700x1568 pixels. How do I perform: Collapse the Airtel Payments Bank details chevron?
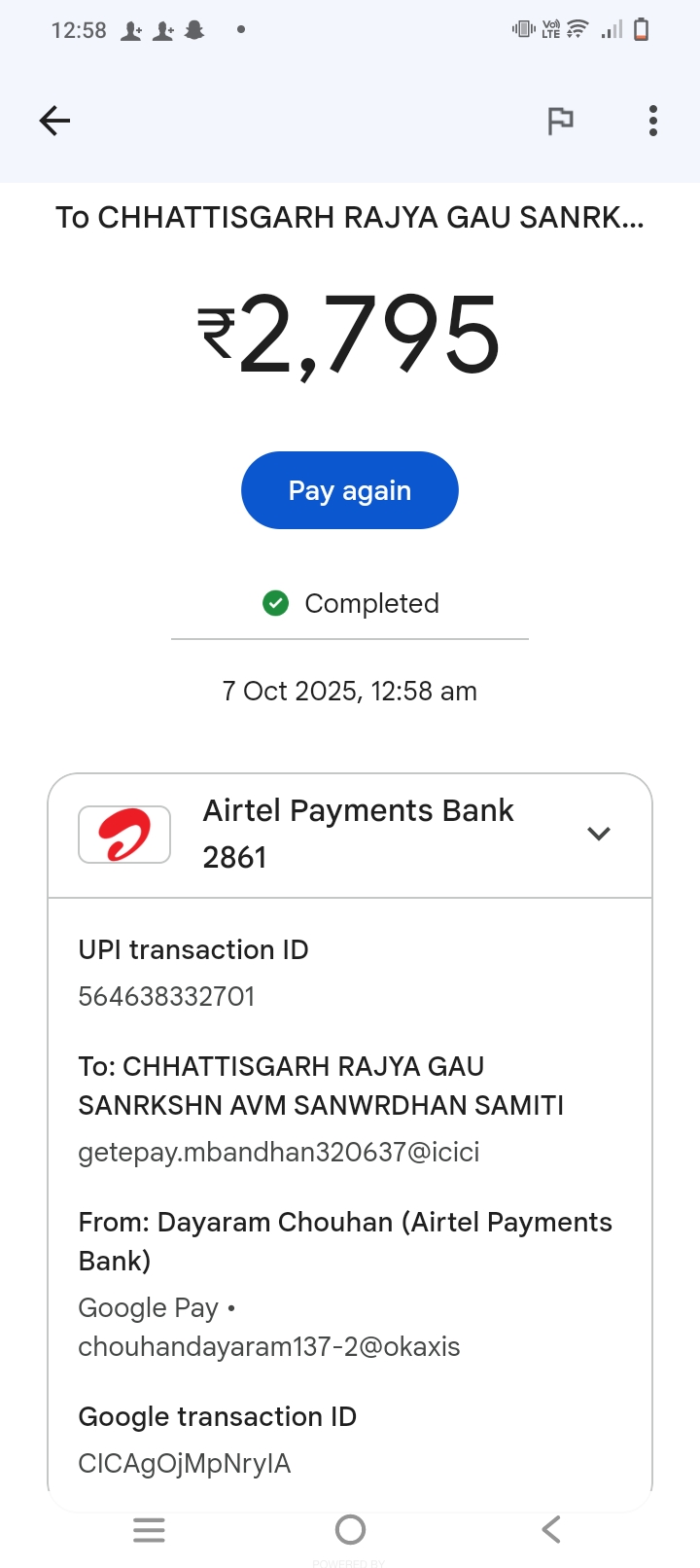[599, 834]
